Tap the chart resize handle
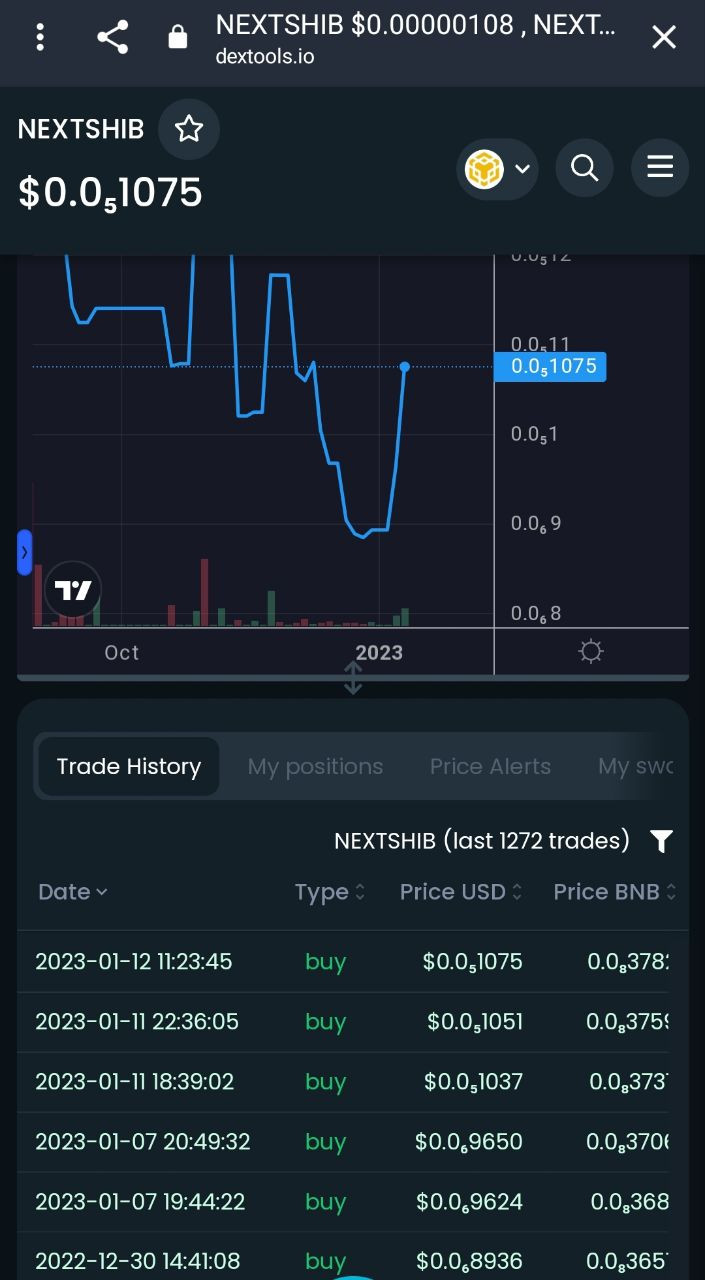Screen dimensions: 705x1280 coord(353,678)
